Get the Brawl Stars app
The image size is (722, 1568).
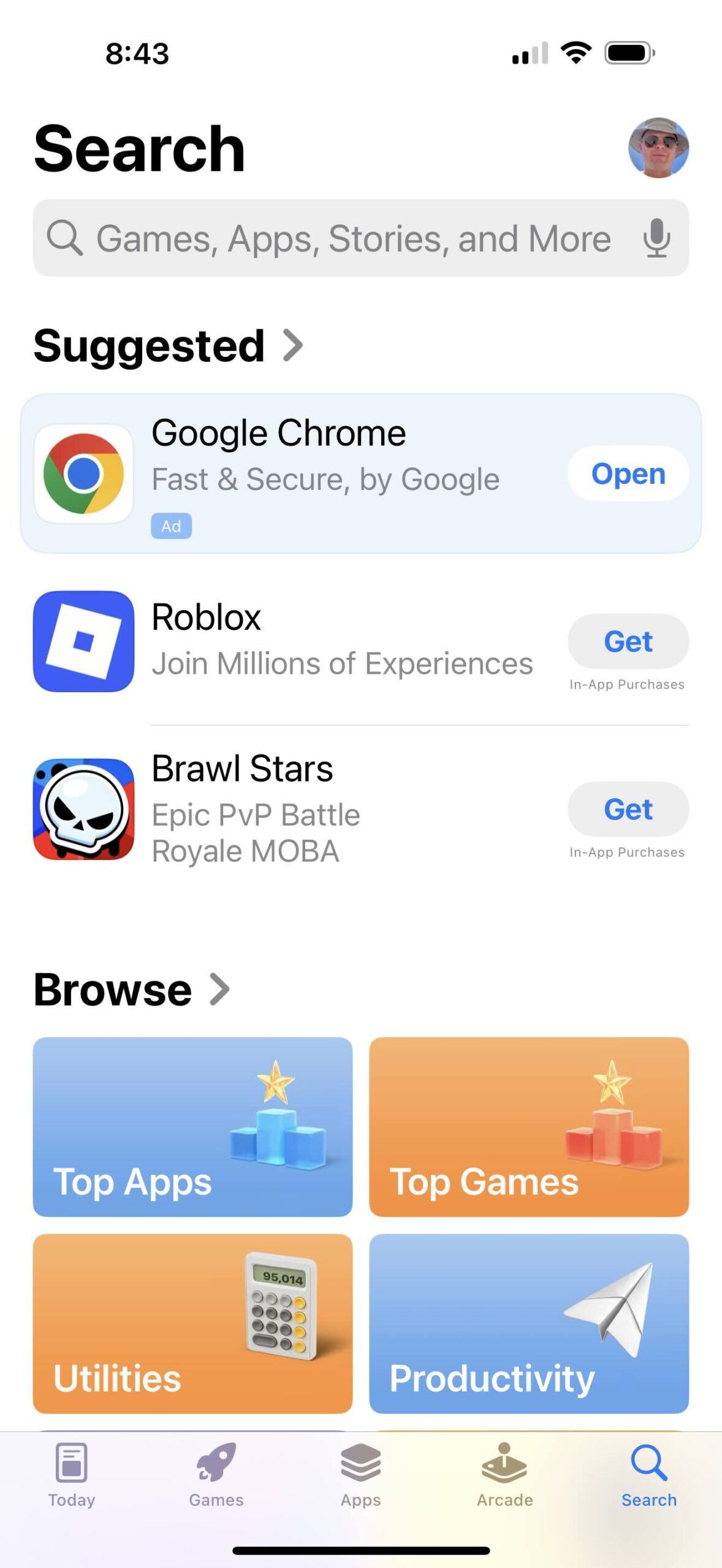(628, 809)
